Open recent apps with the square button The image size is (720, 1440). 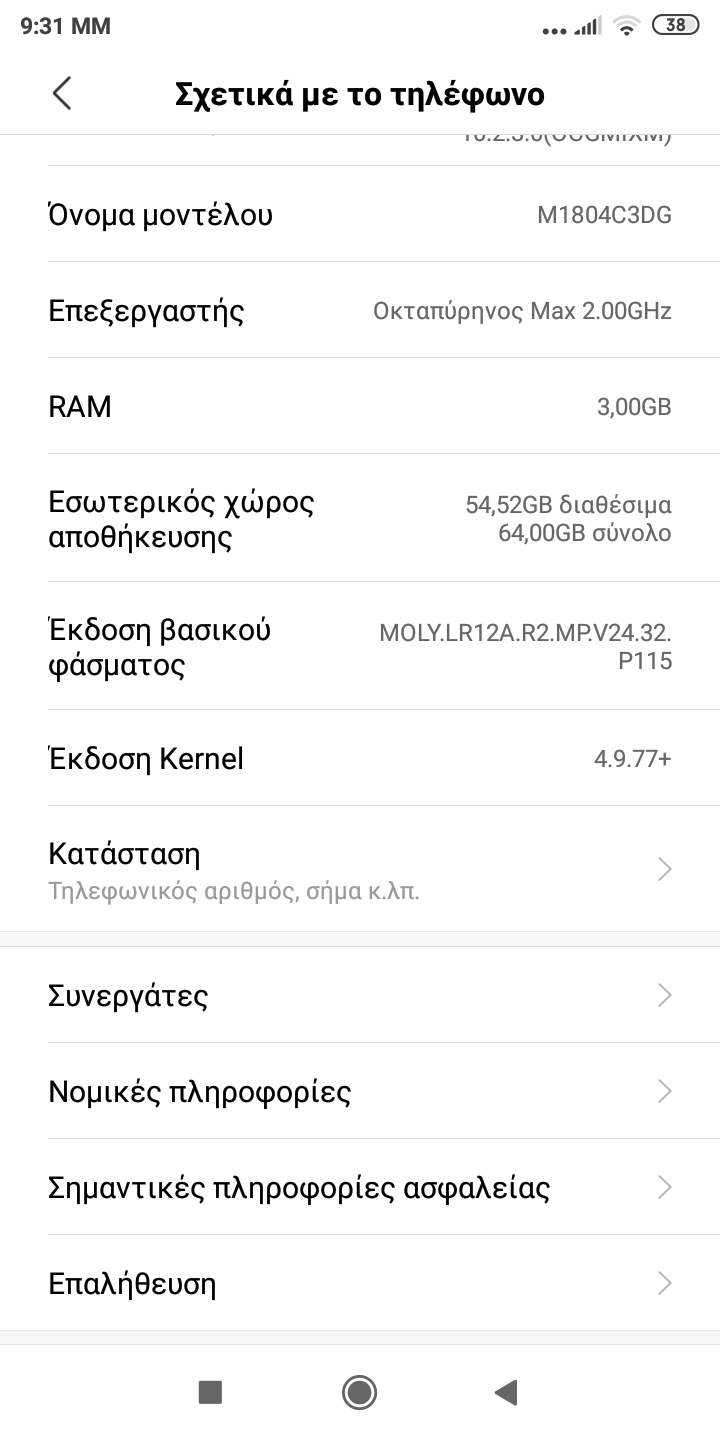point(210,1392)
